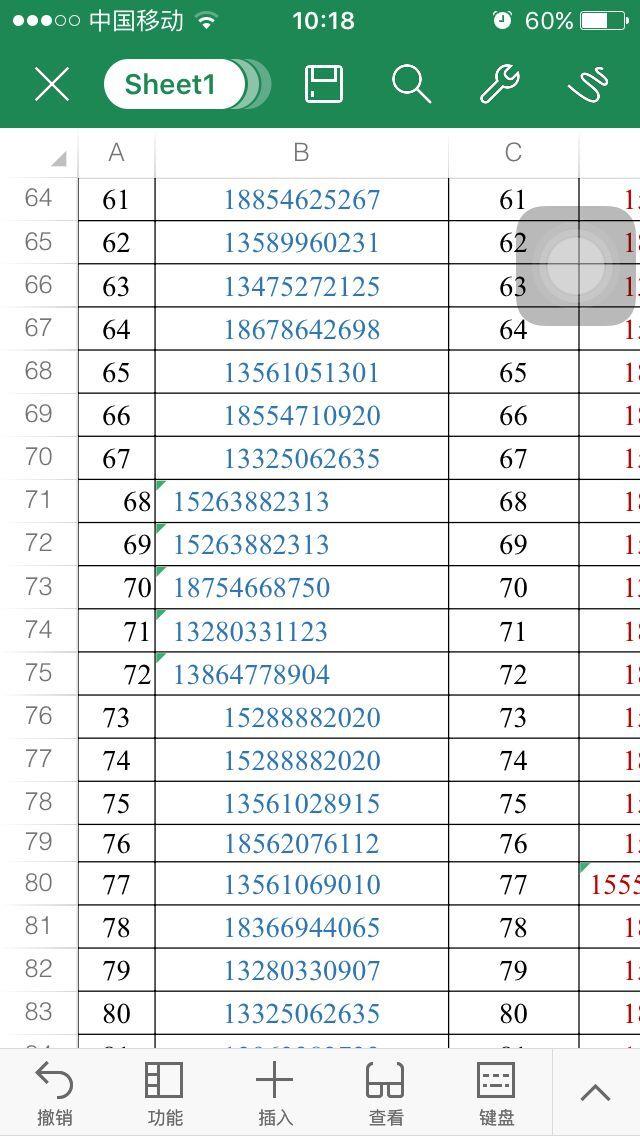The width and height of the screenshot is (640, 1136).
Task: Show the keyboard via 键盘
Action: 496,1093
